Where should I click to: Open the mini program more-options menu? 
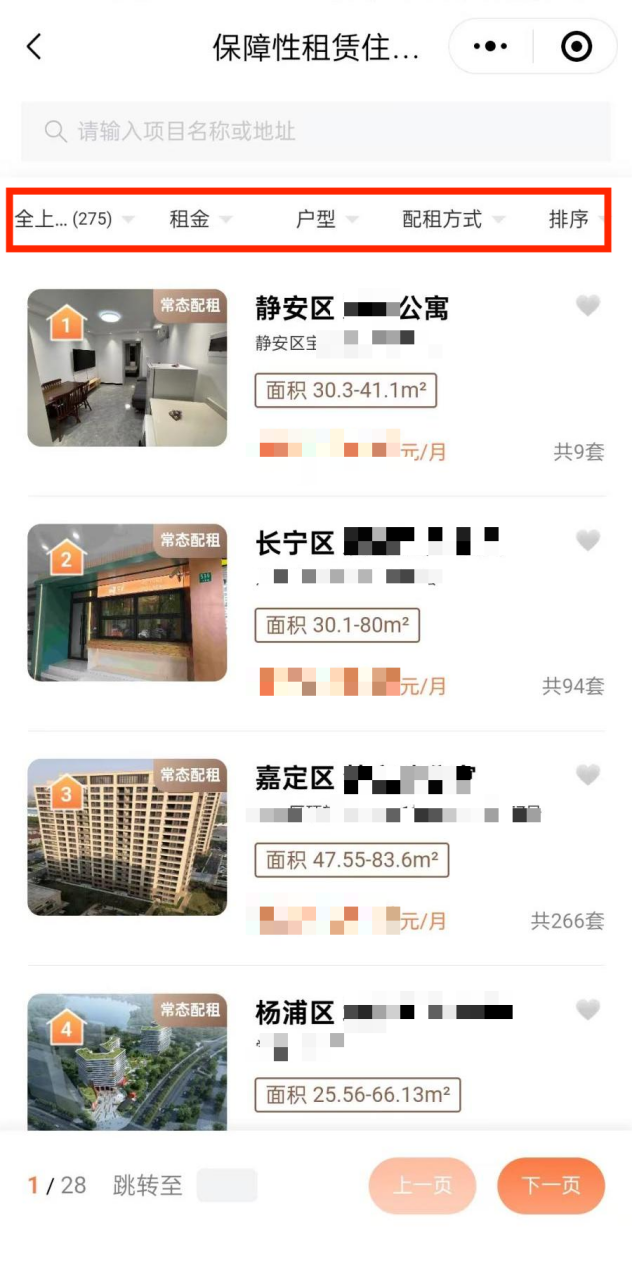click(490, 47)
